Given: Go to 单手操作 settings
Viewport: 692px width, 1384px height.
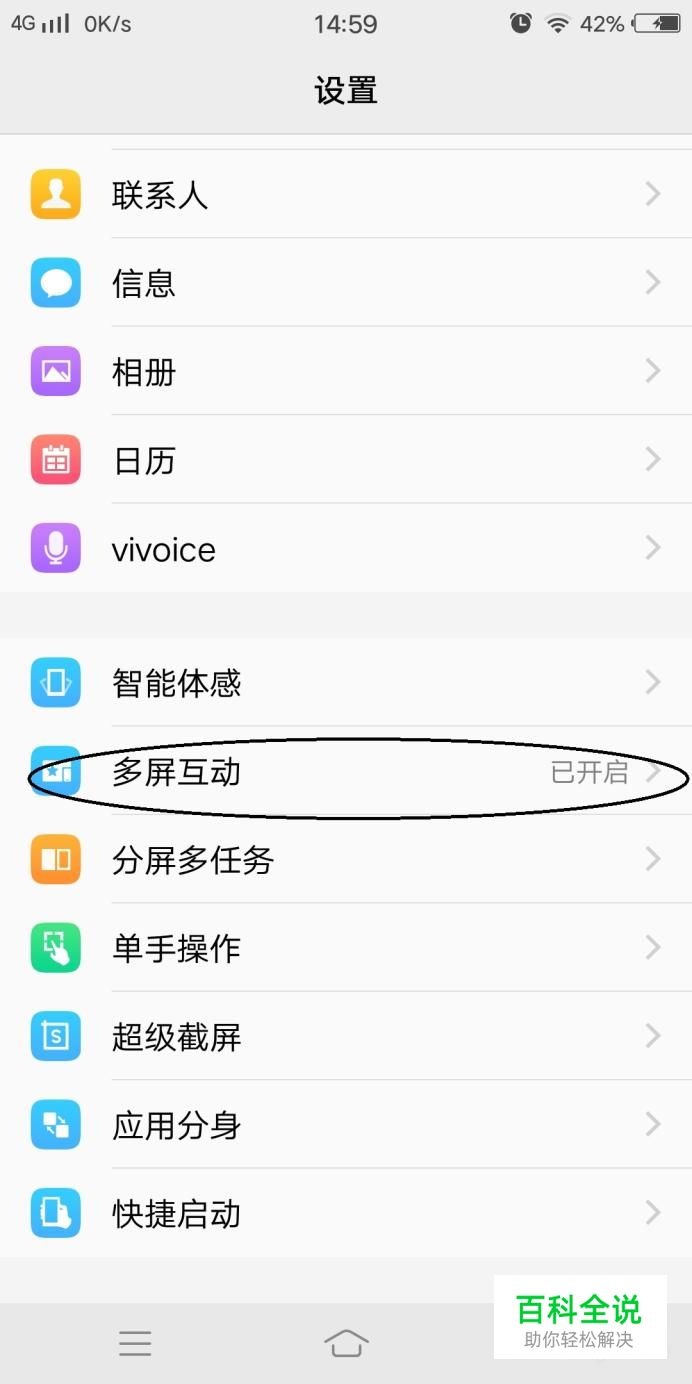Looking at the screenshot, I should click(346, 948).
